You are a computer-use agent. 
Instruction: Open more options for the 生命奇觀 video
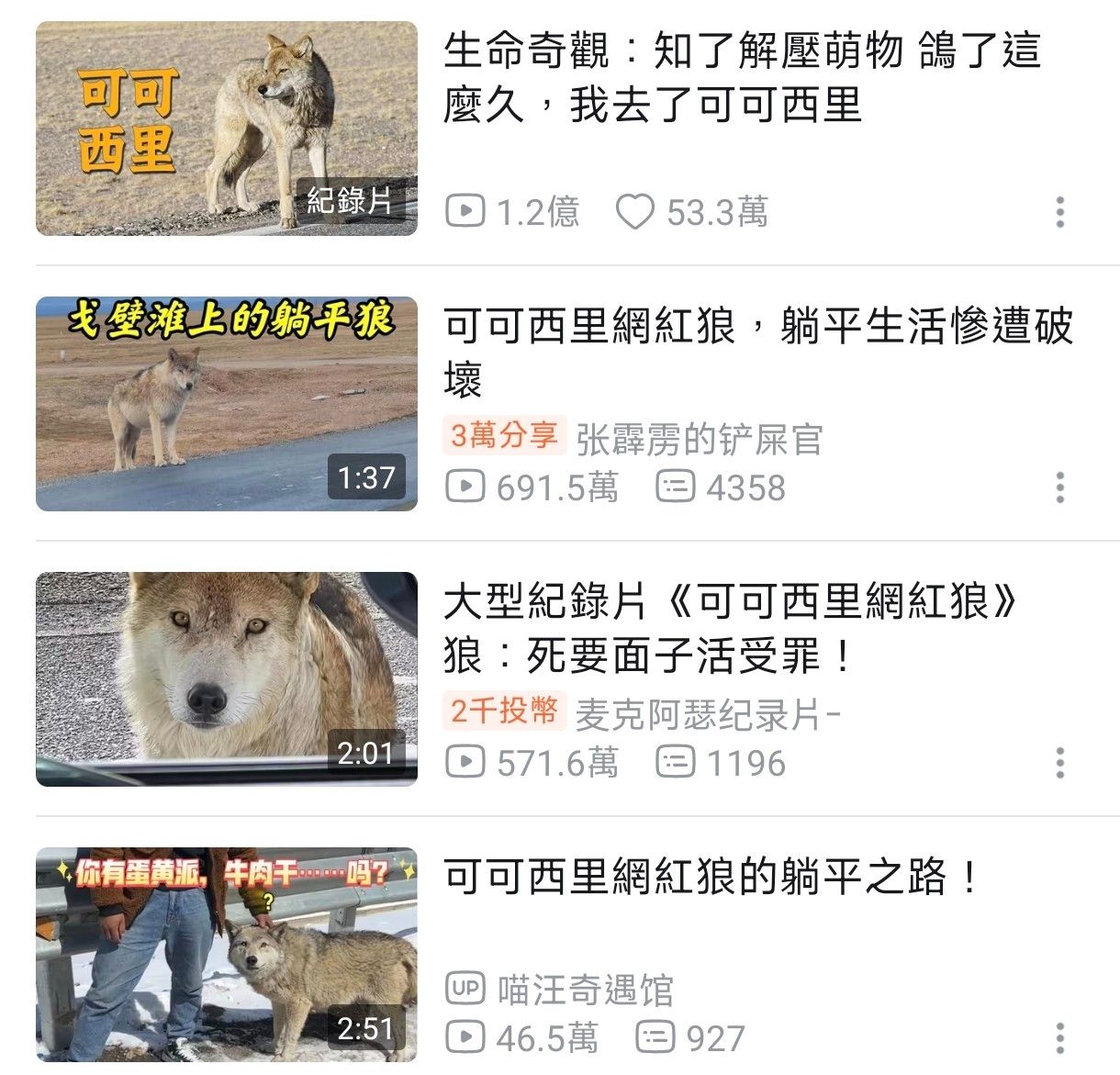(x=1060, y=212)
